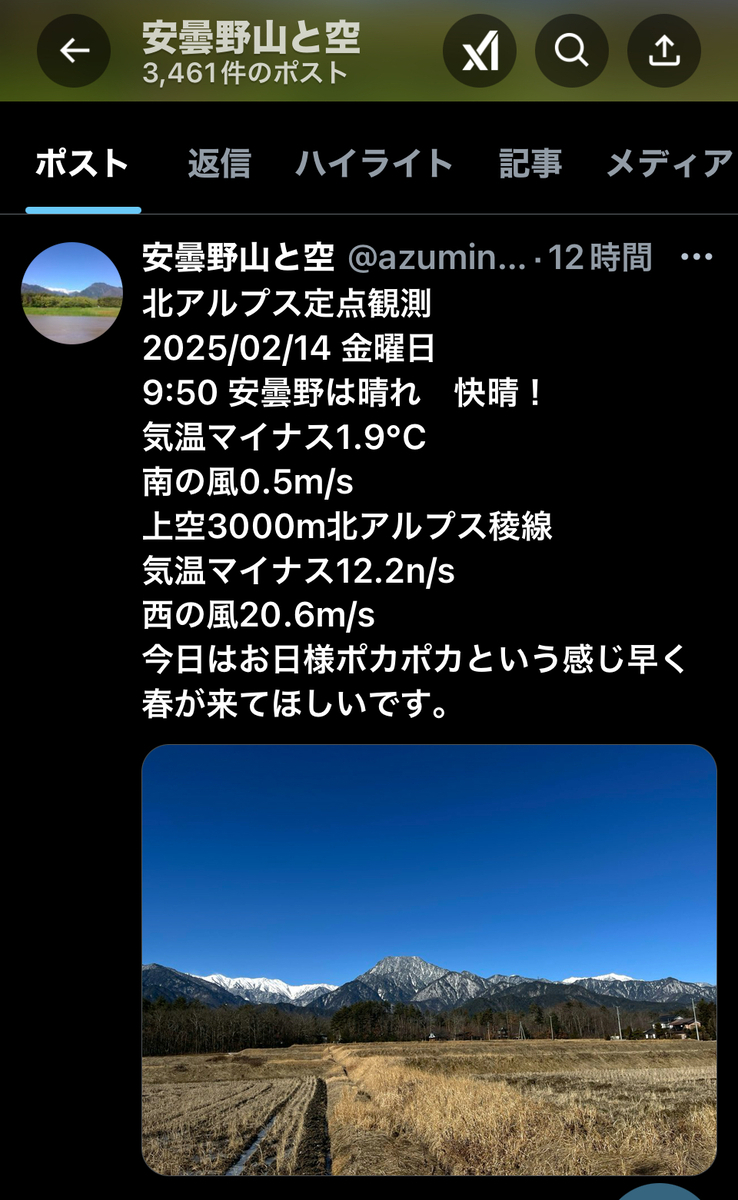Share this profile
The height and width of the screenshot is (1200, 738).
pos(663,50)
